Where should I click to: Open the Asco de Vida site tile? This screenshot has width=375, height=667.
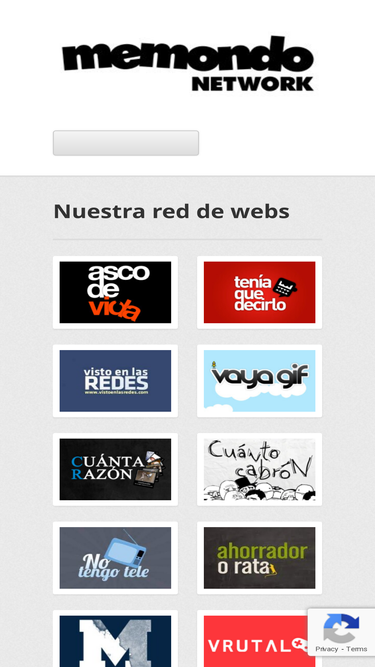tap(115, 292)
